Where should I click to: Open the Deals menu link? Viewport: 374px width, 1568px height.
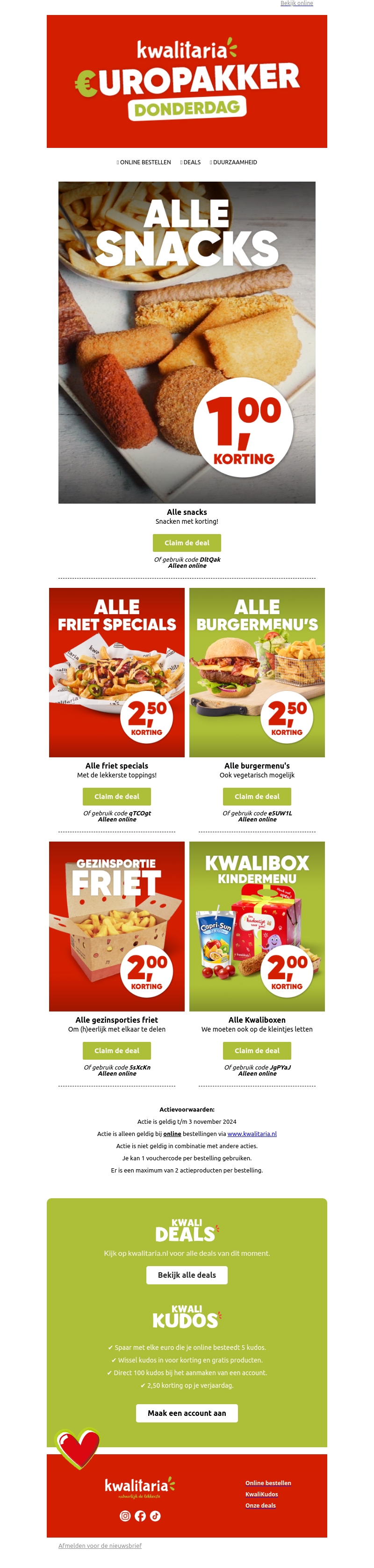tap(192, 162)
